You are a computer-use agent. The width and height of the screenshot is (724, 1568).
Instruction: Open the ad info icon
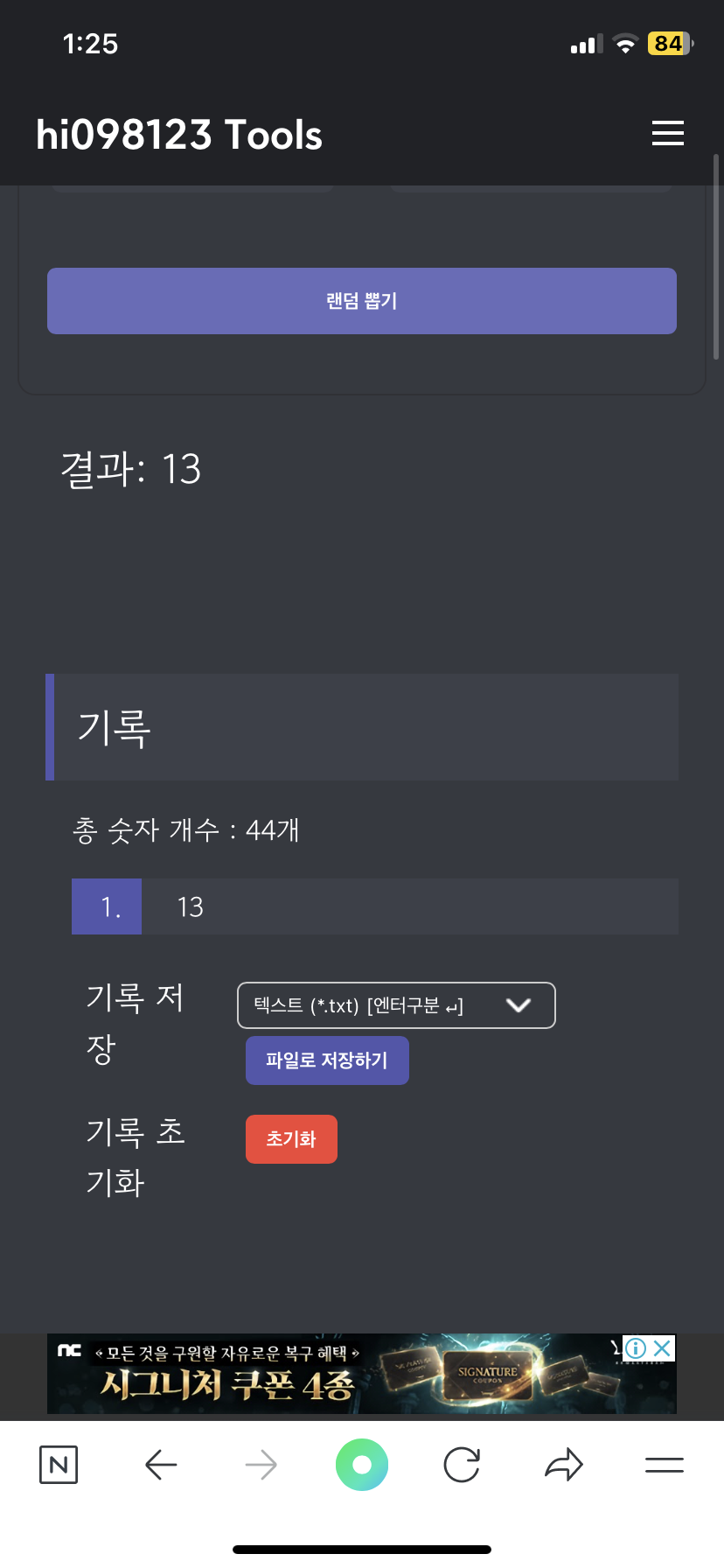pos(636,1348)
